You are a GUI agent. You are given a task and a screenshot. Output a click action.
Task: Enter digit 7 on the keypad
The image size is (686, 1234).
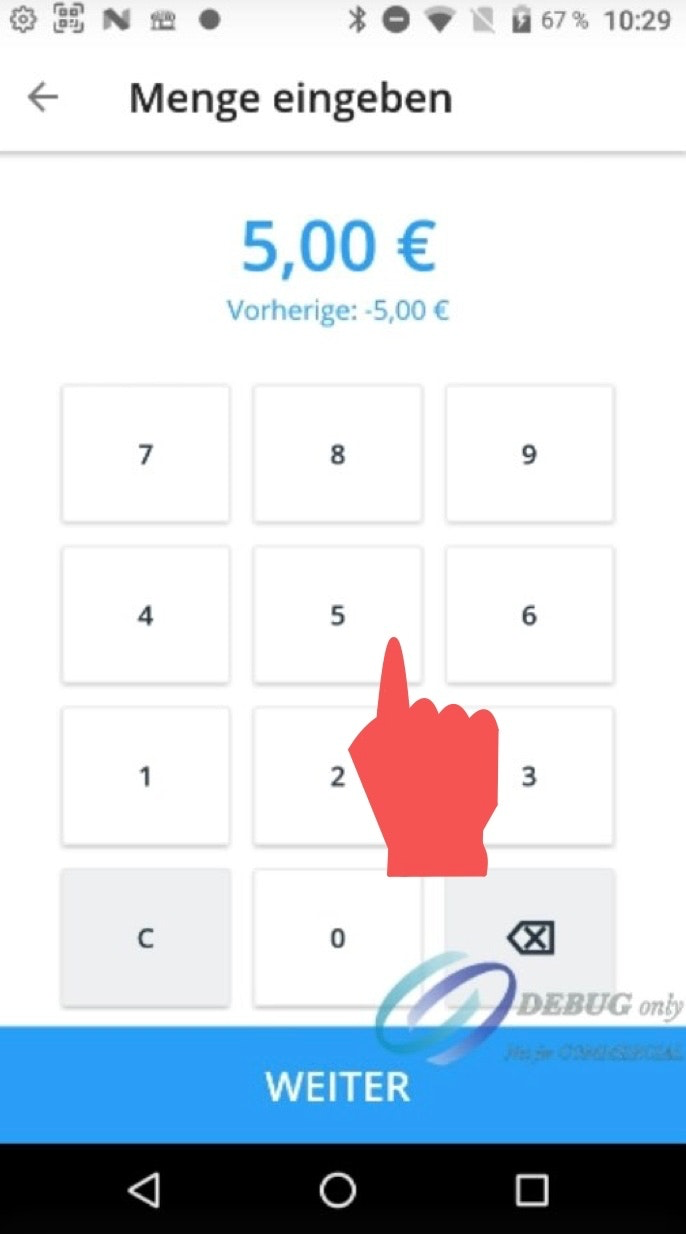(146, 454)
